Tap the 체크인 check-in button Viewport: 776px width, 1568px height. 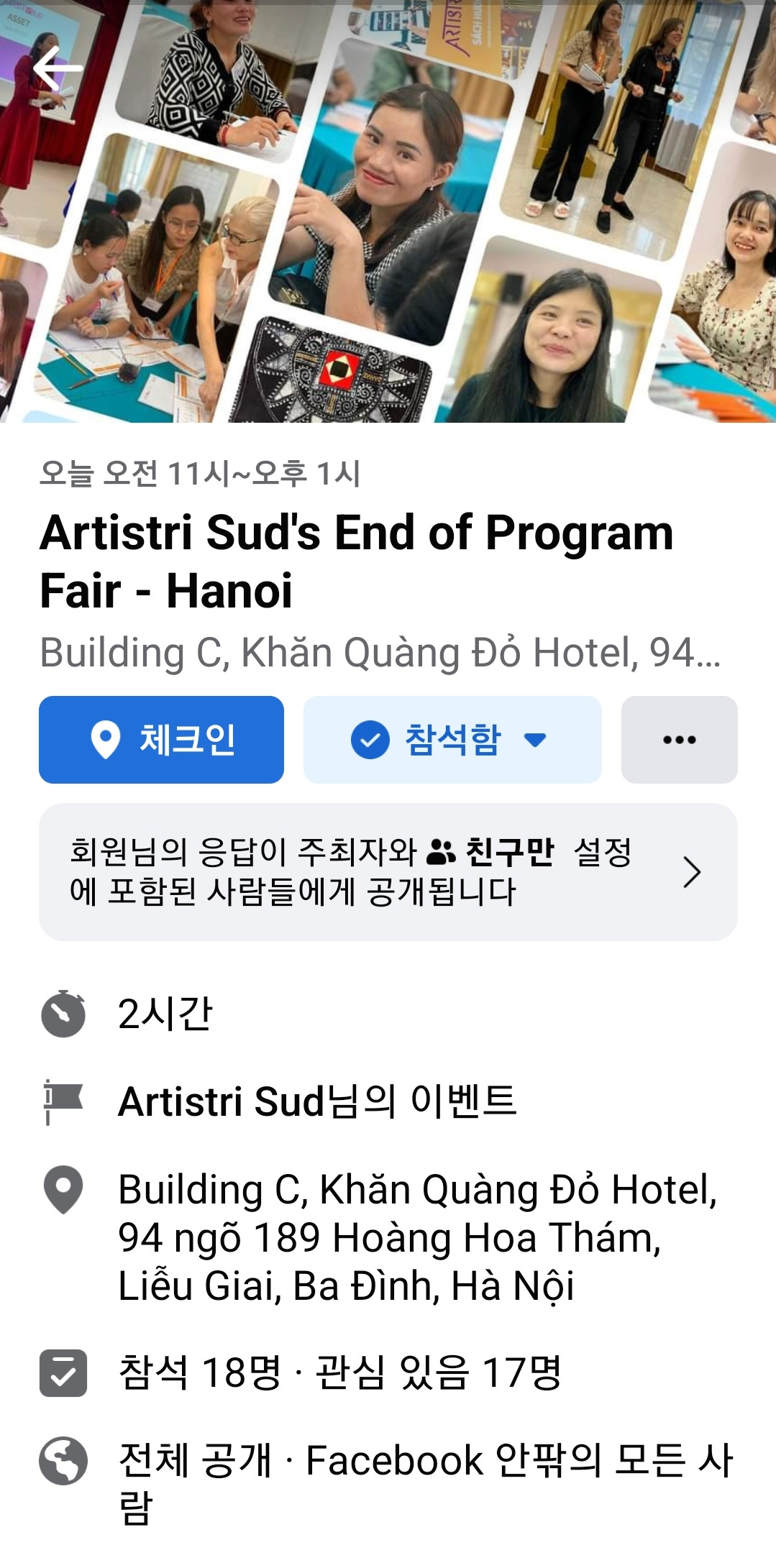(161, 739)
